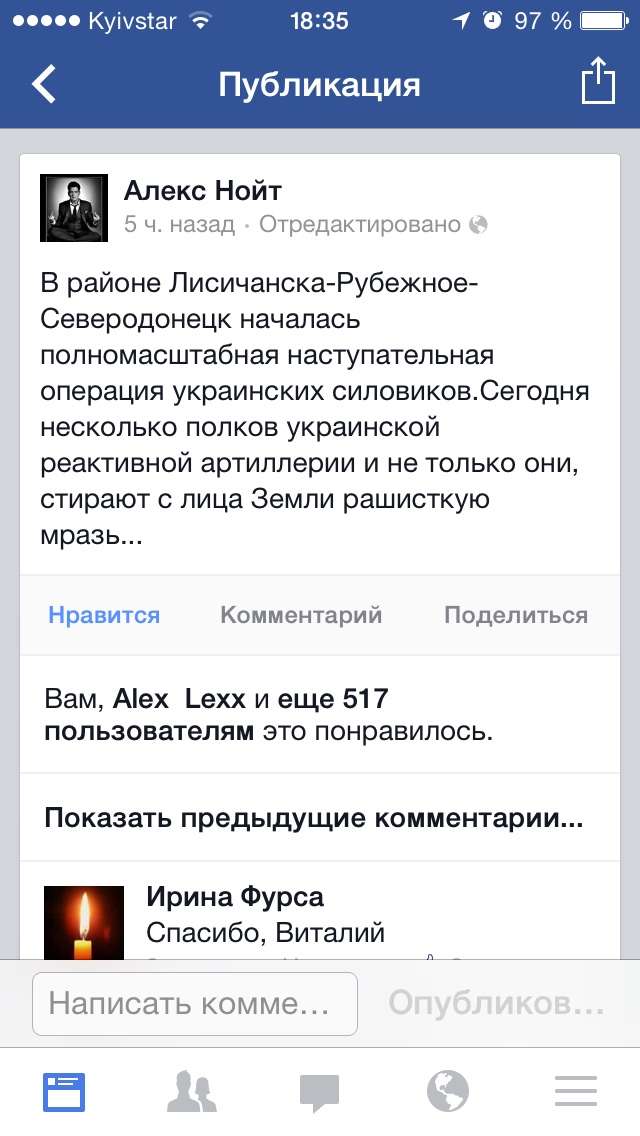Viewport: 640px width, 1136px height.
Task: Open the notifications globe tab
Action: (x=448, y=1091)
